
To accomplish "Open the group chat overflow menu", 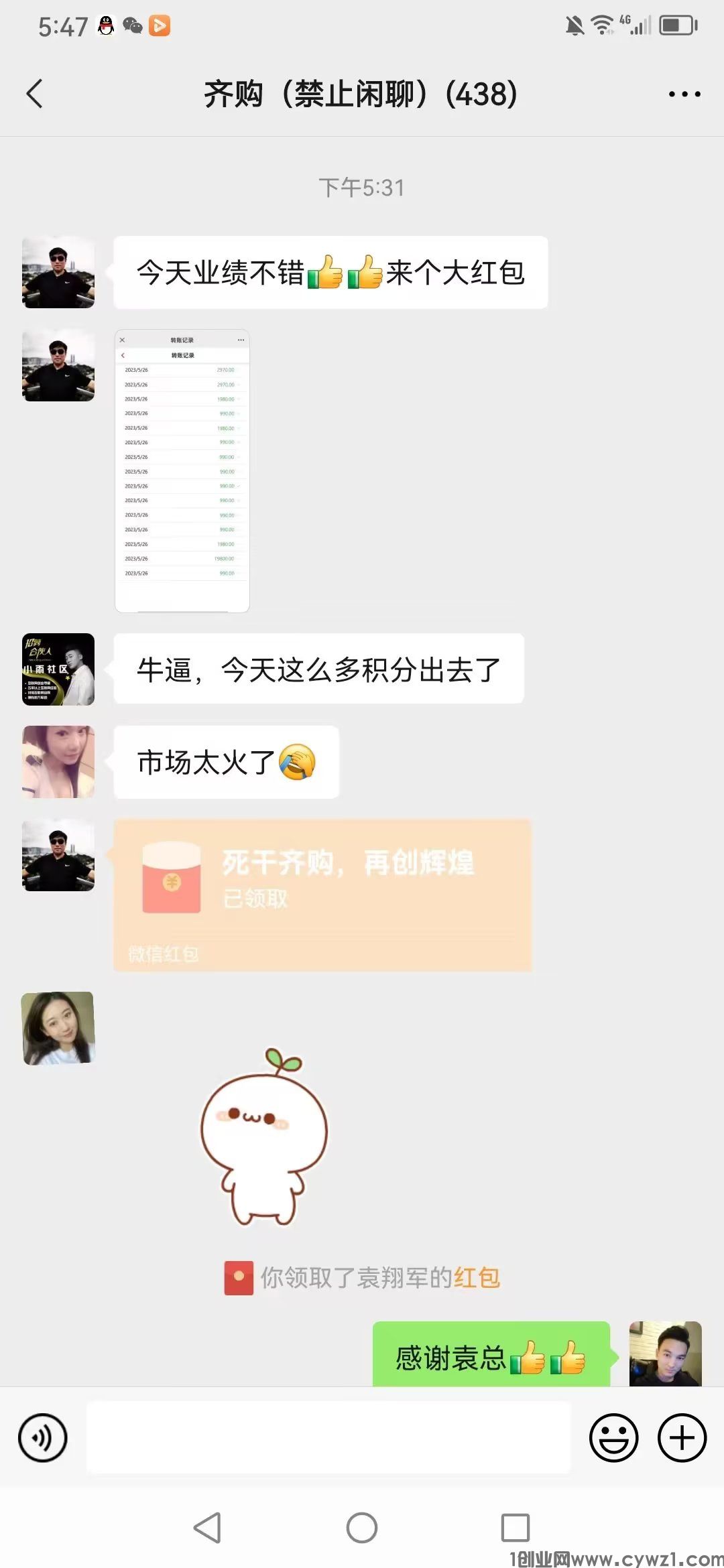I will coord(684,94).
